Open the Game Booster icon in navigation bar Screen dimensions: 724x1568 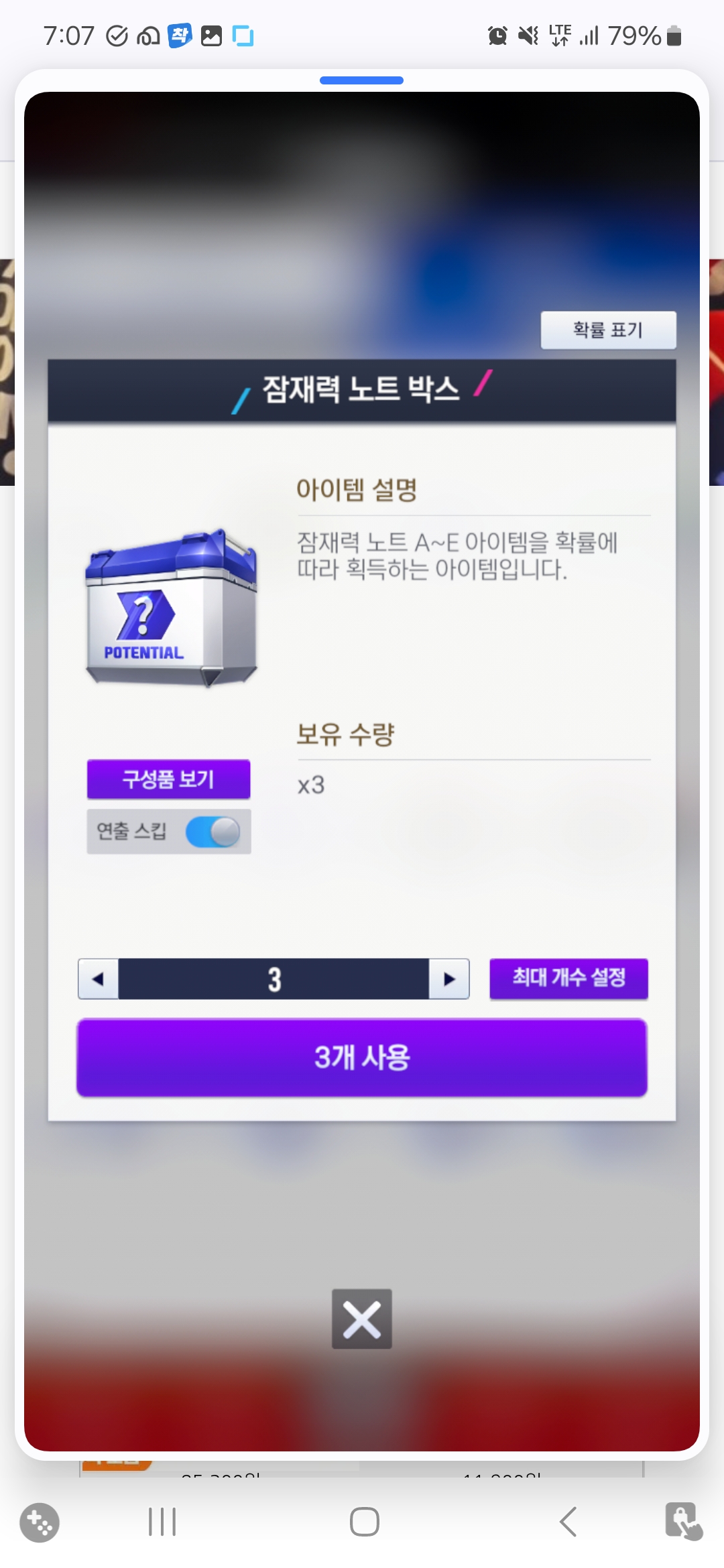click(x=40, y=1522)
